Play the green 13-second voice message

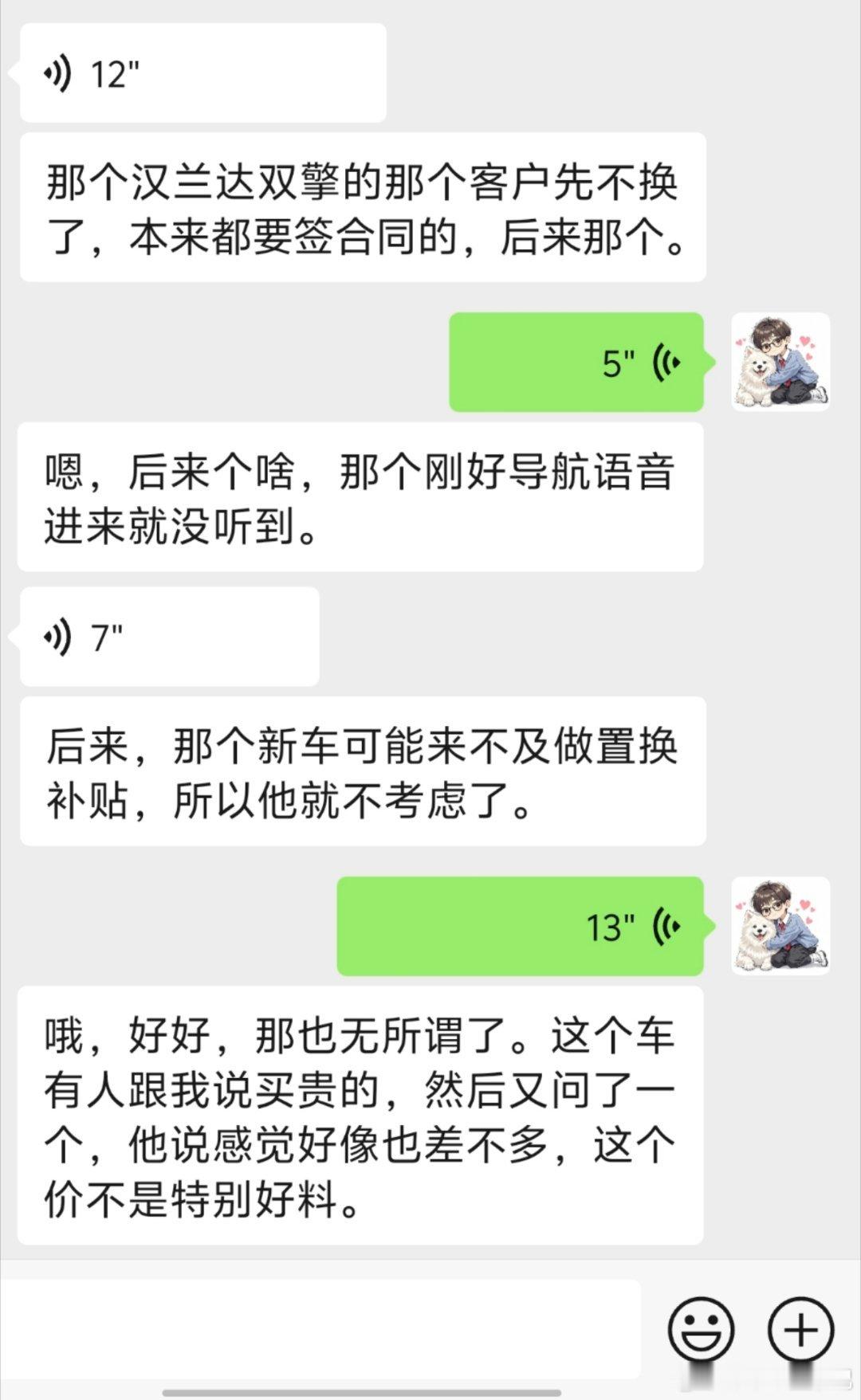point(520,927)
